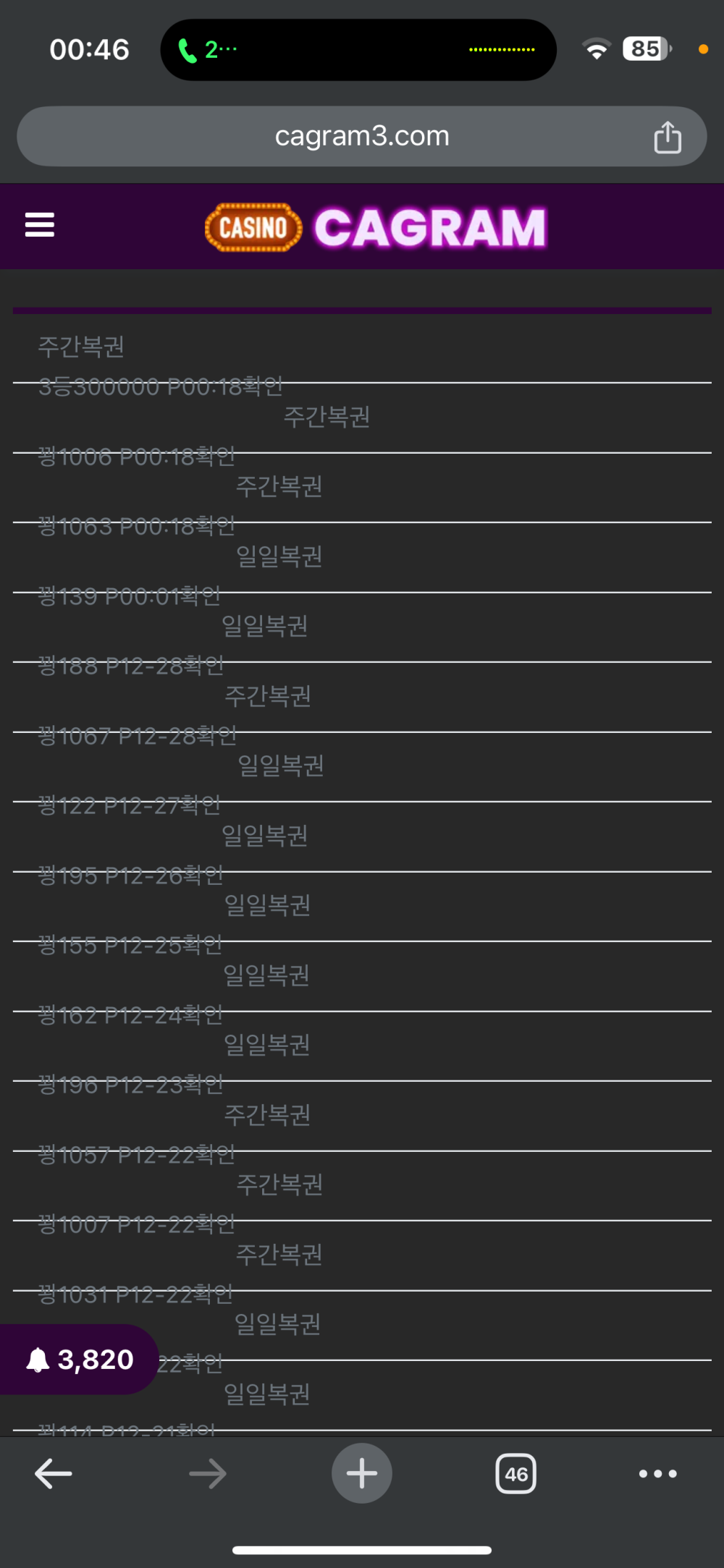
Task: Open a new browser tab
Action: click(361, 1474)
